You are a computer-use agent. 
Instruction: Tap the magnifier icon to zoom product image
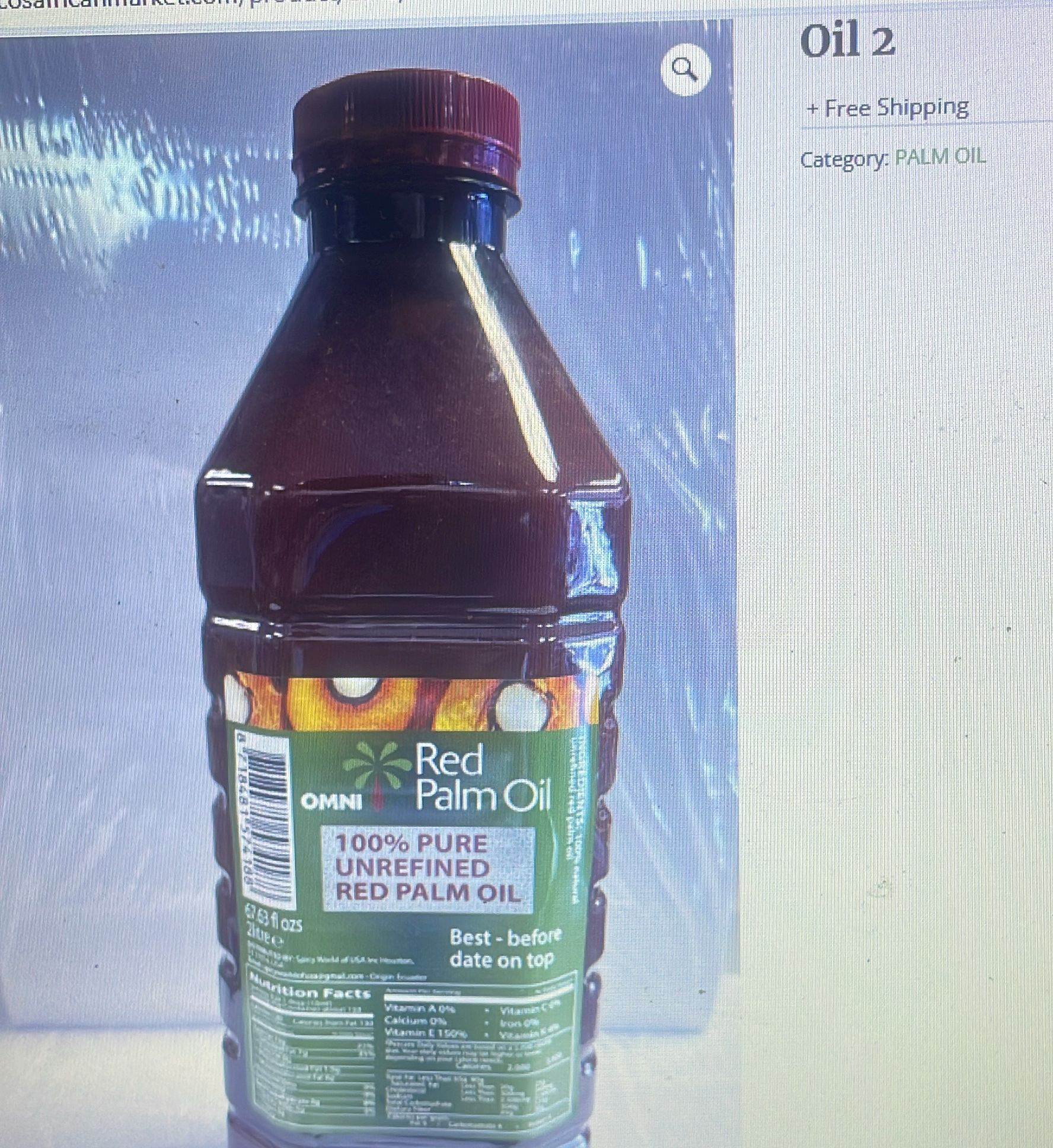coord(685,70)
